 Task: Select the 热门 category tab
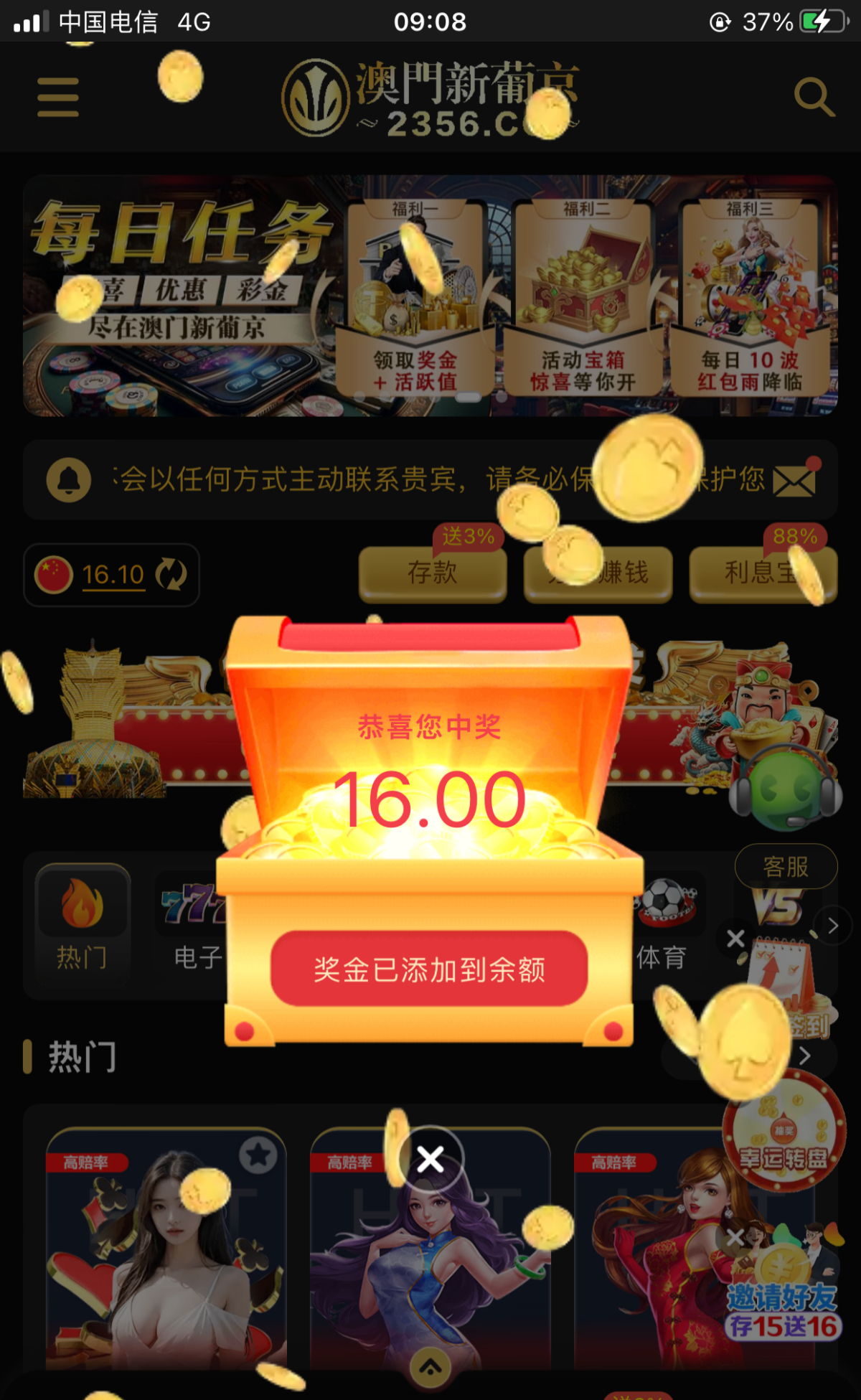coord(83,926)
